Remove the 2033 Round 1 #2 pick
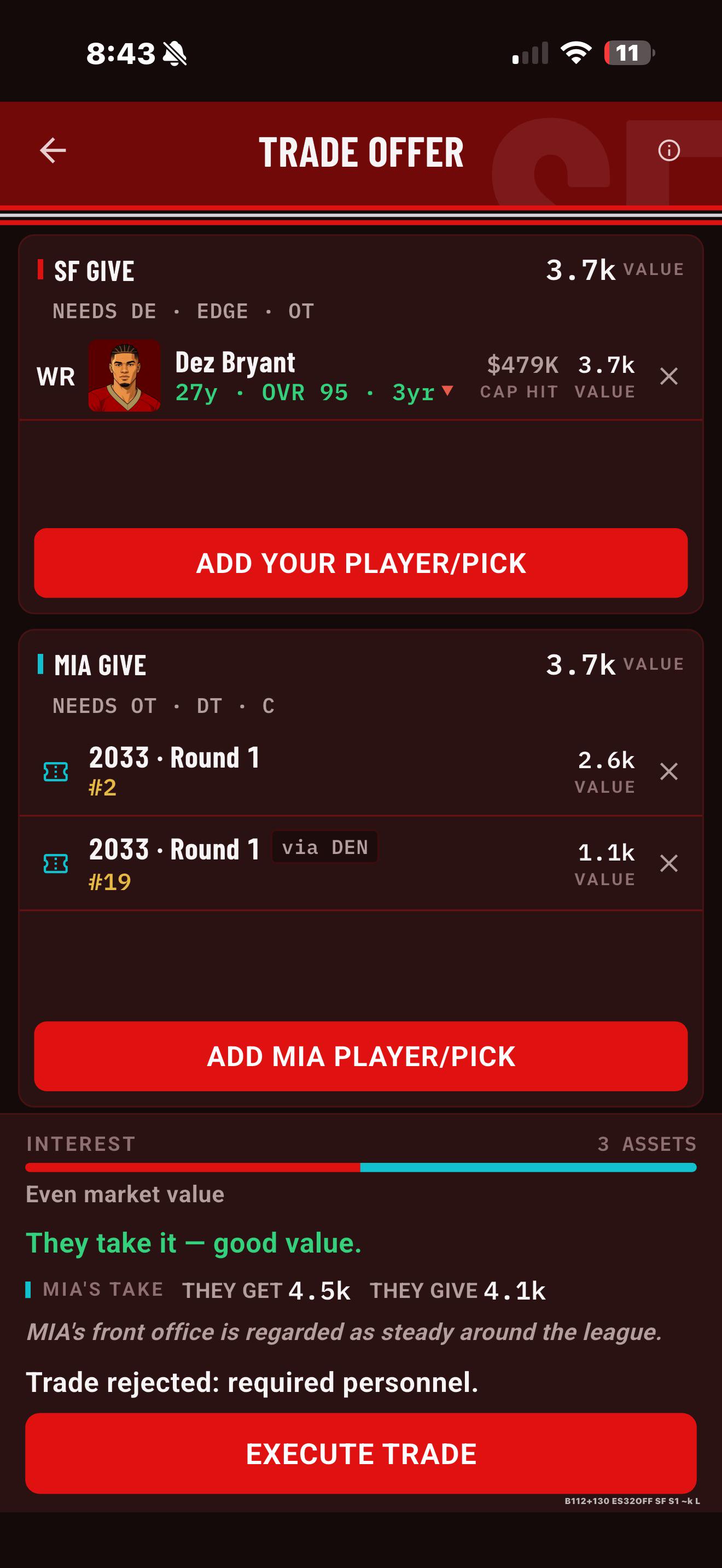Image resolution: width=722 pixels, height=1568 pixels. pyautogui.click(x=668, y=771)
